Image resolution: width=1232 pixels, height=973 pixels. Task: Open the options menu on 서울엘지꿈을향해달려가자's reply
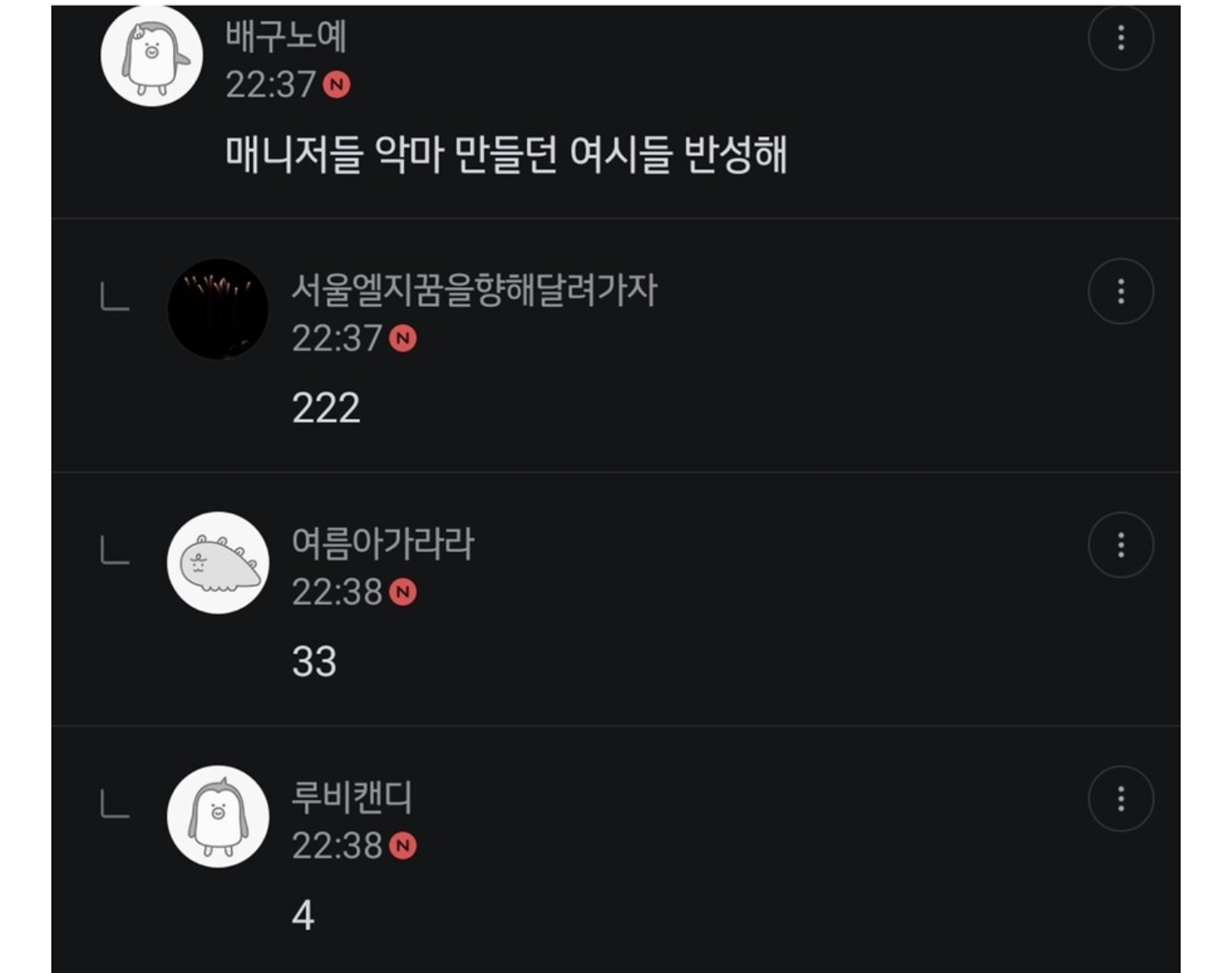click(1120, 292)
